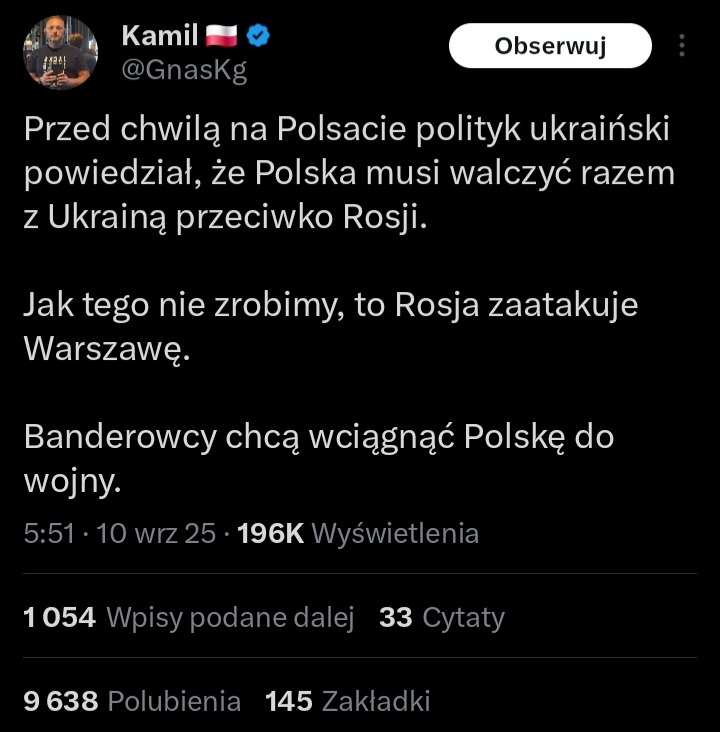
Task: View the 1 054 Wpisy podane dalej list
Action: tap(188, 618)
